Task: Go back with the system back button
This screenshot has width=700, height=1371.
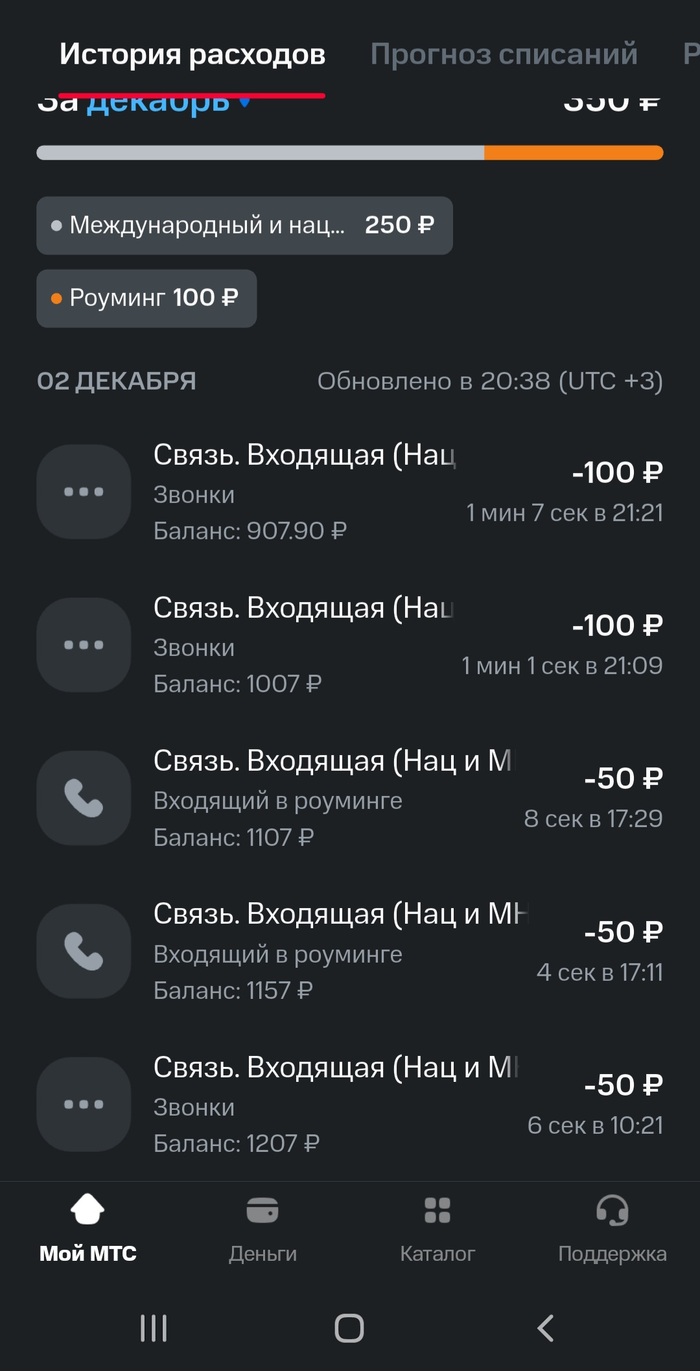Action: coord(545,1328)
